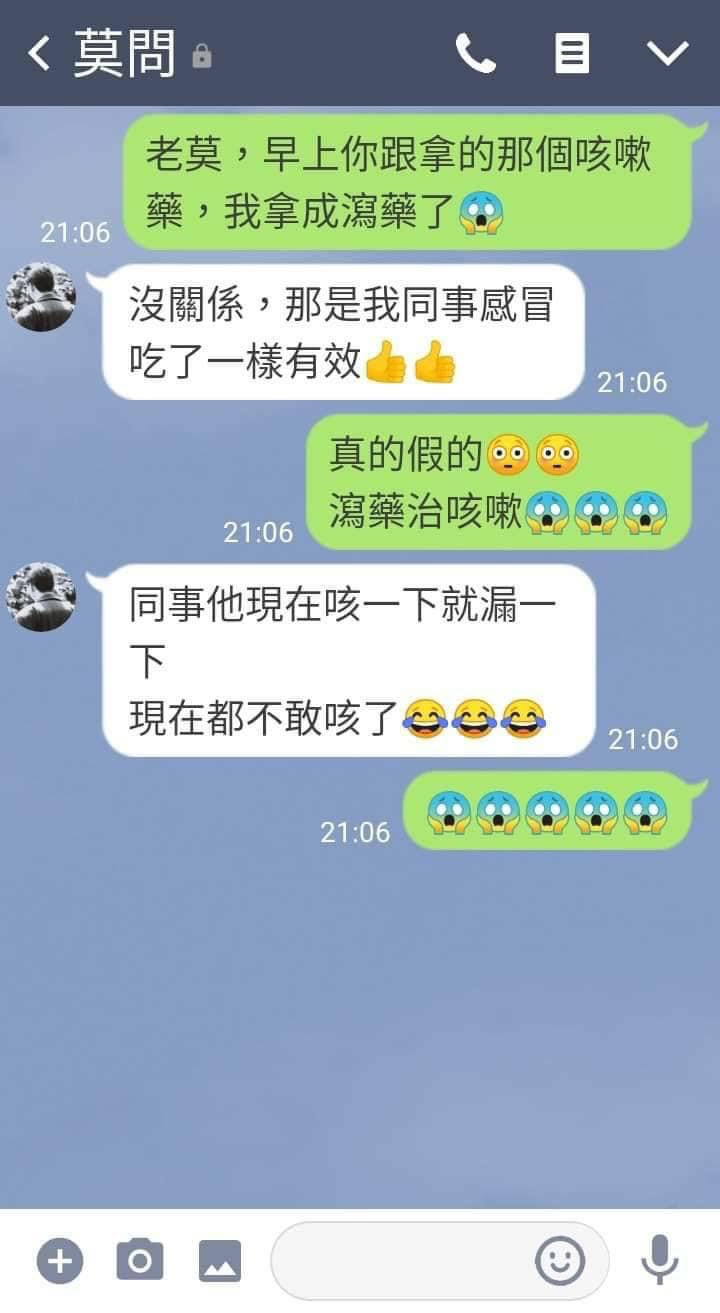Open the photo gallery picker
This screenshot has width=720, height=1313.
tap(219, 1260)
